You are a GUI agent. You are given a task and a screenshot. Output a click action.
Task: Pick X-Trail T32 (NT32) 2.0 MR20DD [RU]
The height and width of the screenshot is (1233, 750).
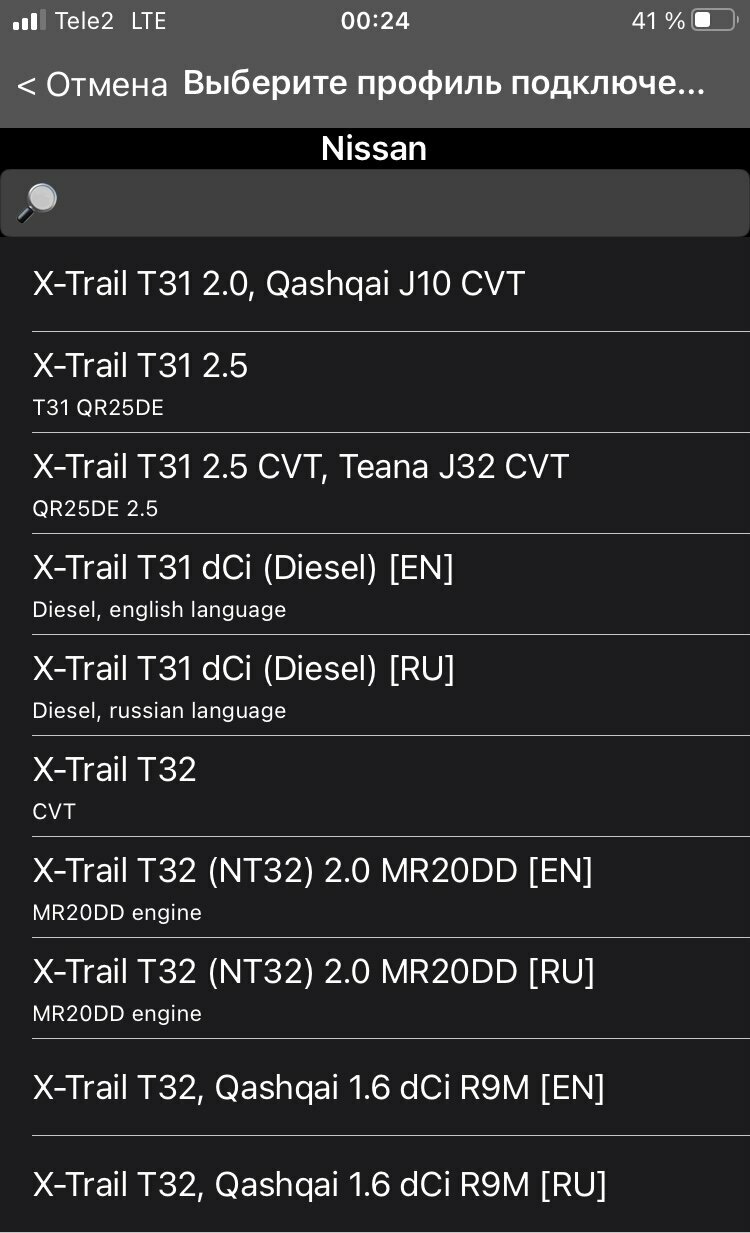(375, 988)
